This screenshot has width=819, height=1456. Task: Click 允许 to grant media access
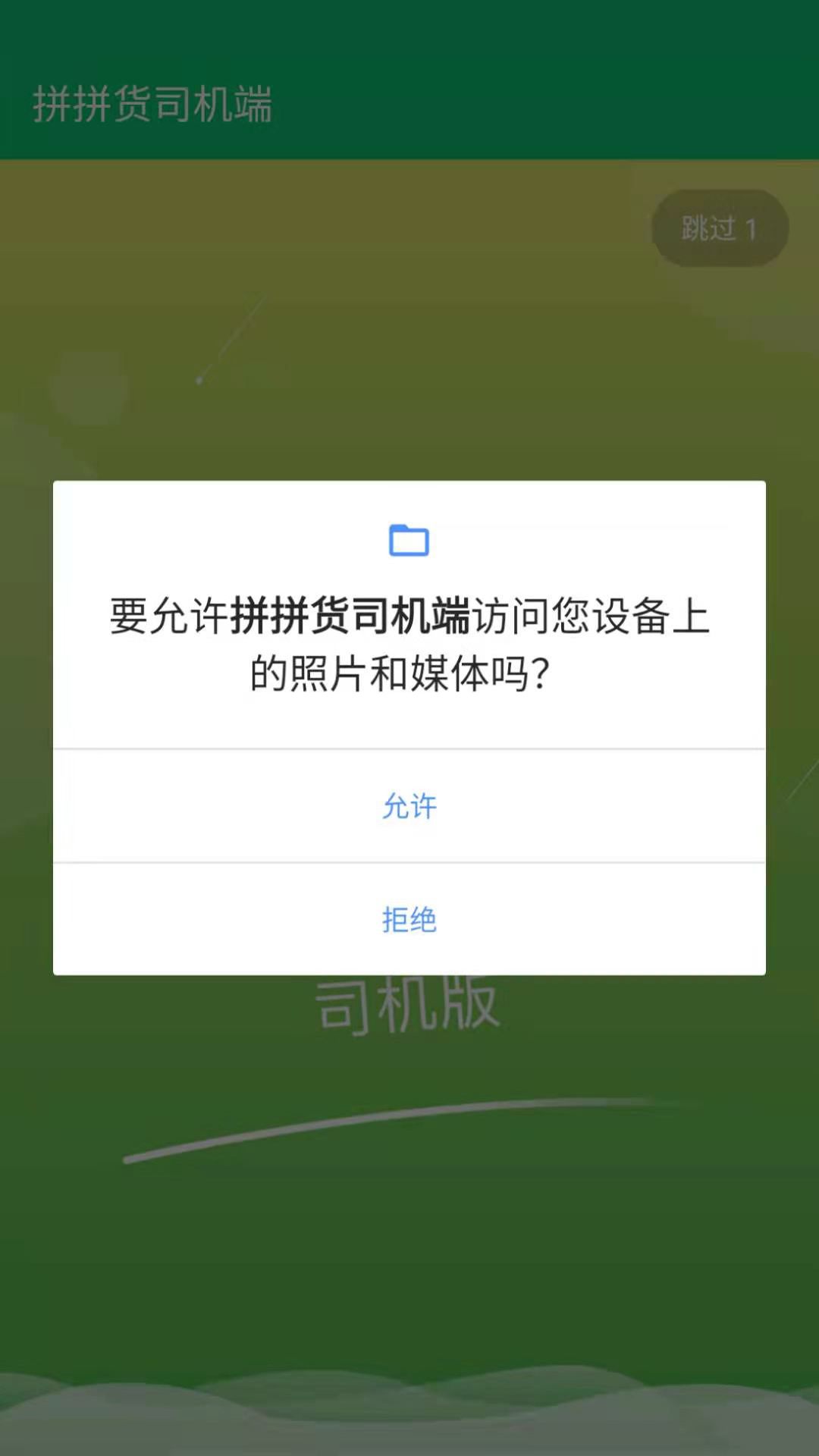coord(409,807)
